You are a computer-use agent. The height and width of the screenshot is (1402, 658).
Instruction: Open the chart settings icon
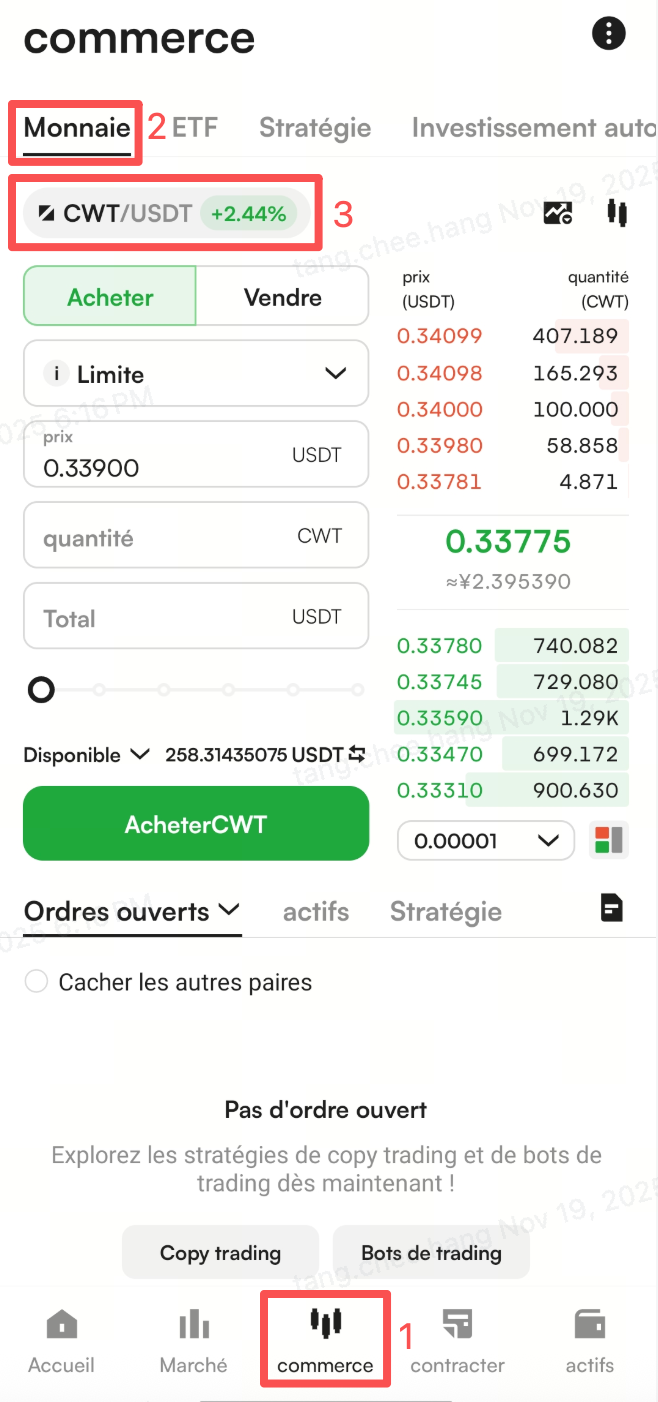558,213
